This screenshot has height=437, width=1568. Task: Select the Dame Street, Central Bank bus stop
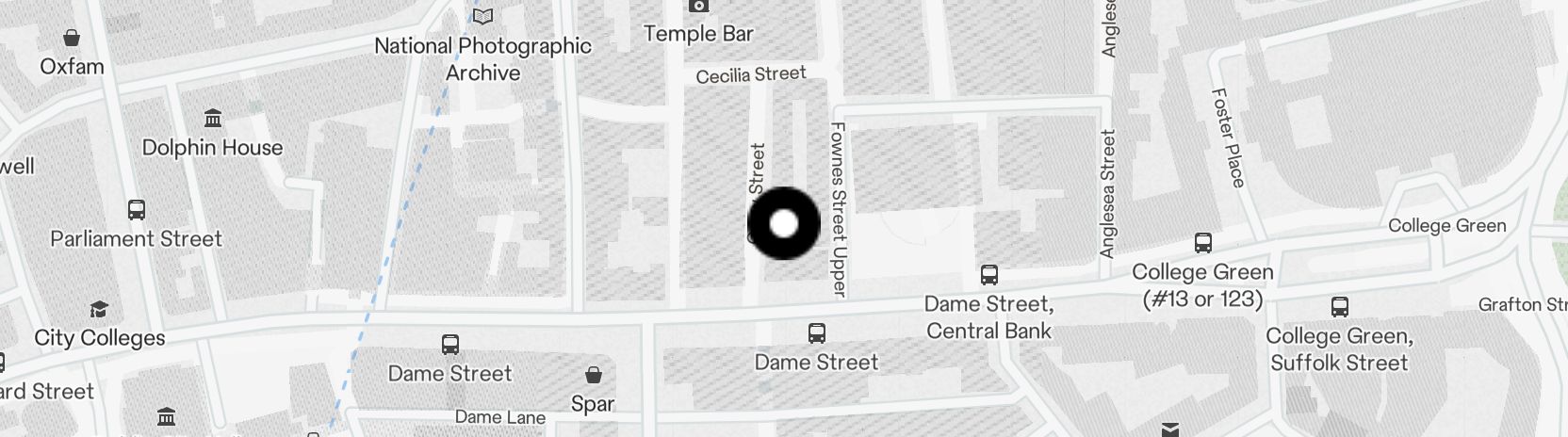coord(988,275)
